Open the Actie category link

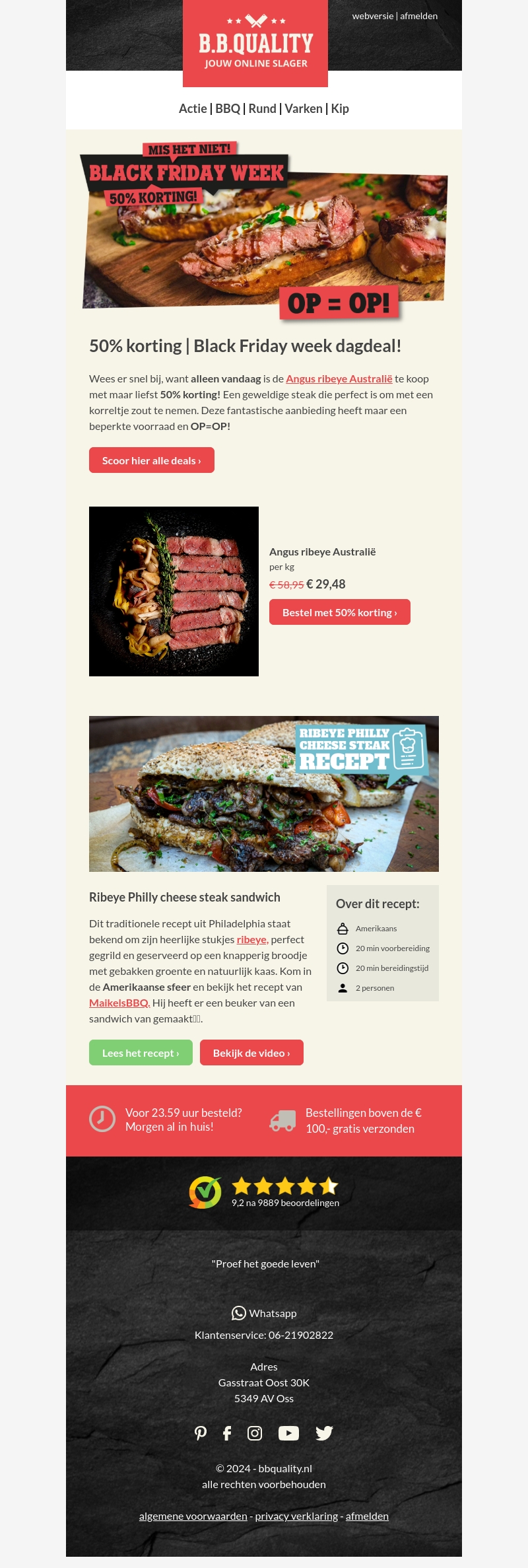click(193, 109)
